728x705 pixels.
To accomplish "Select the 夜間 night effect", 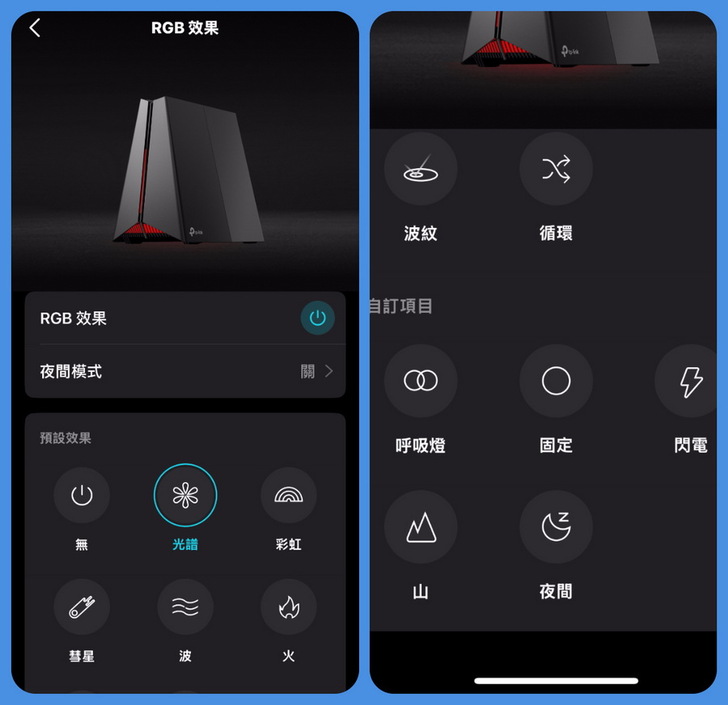I will click(555, 527).
